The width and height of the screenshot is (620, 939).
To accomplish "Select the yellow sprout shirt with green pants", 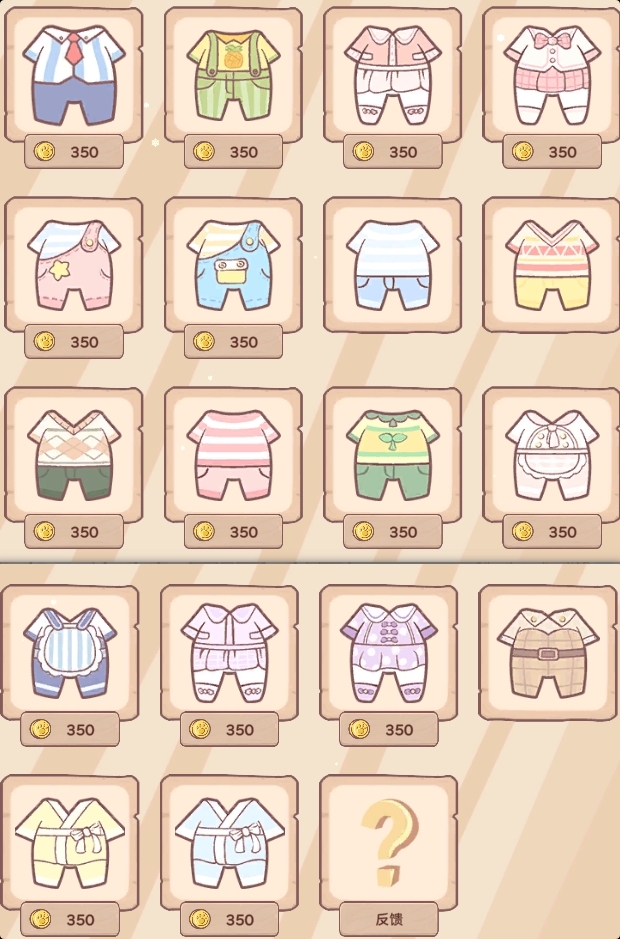I will click(x=392, y=453).
